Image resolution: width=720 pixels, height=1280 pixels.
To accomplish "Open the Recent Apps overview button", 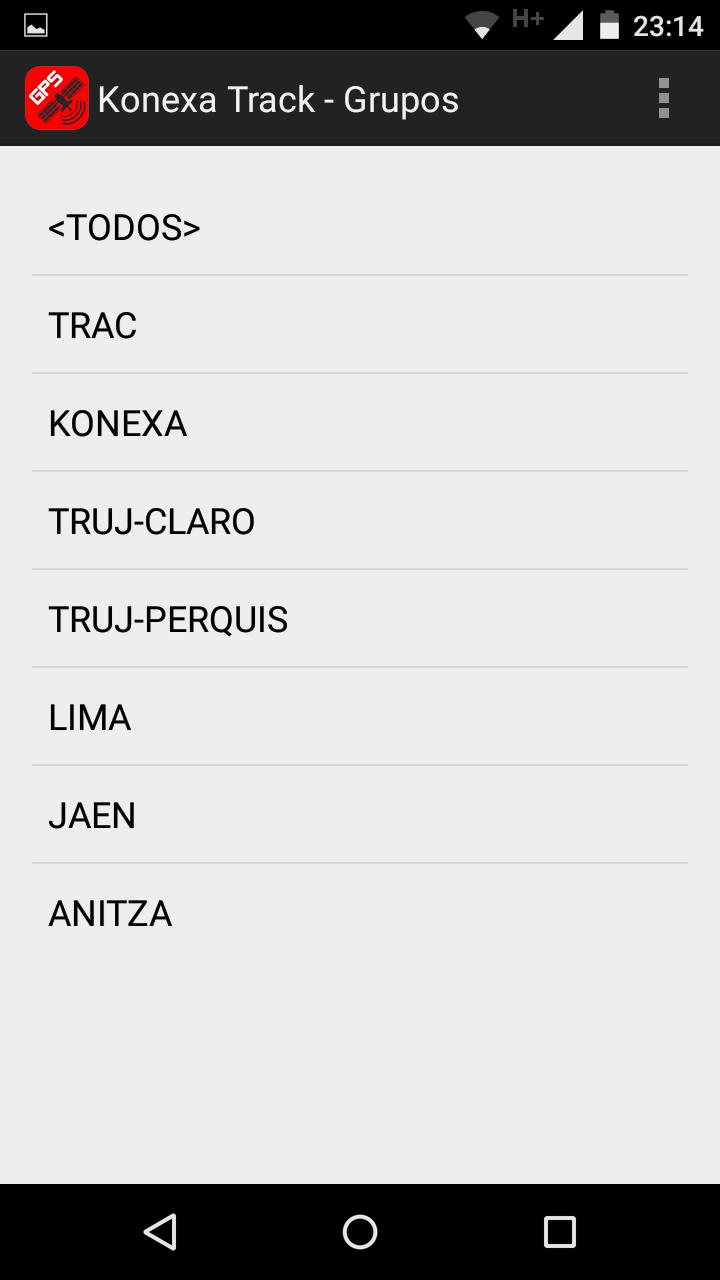I will click(x=562, y=1232).
